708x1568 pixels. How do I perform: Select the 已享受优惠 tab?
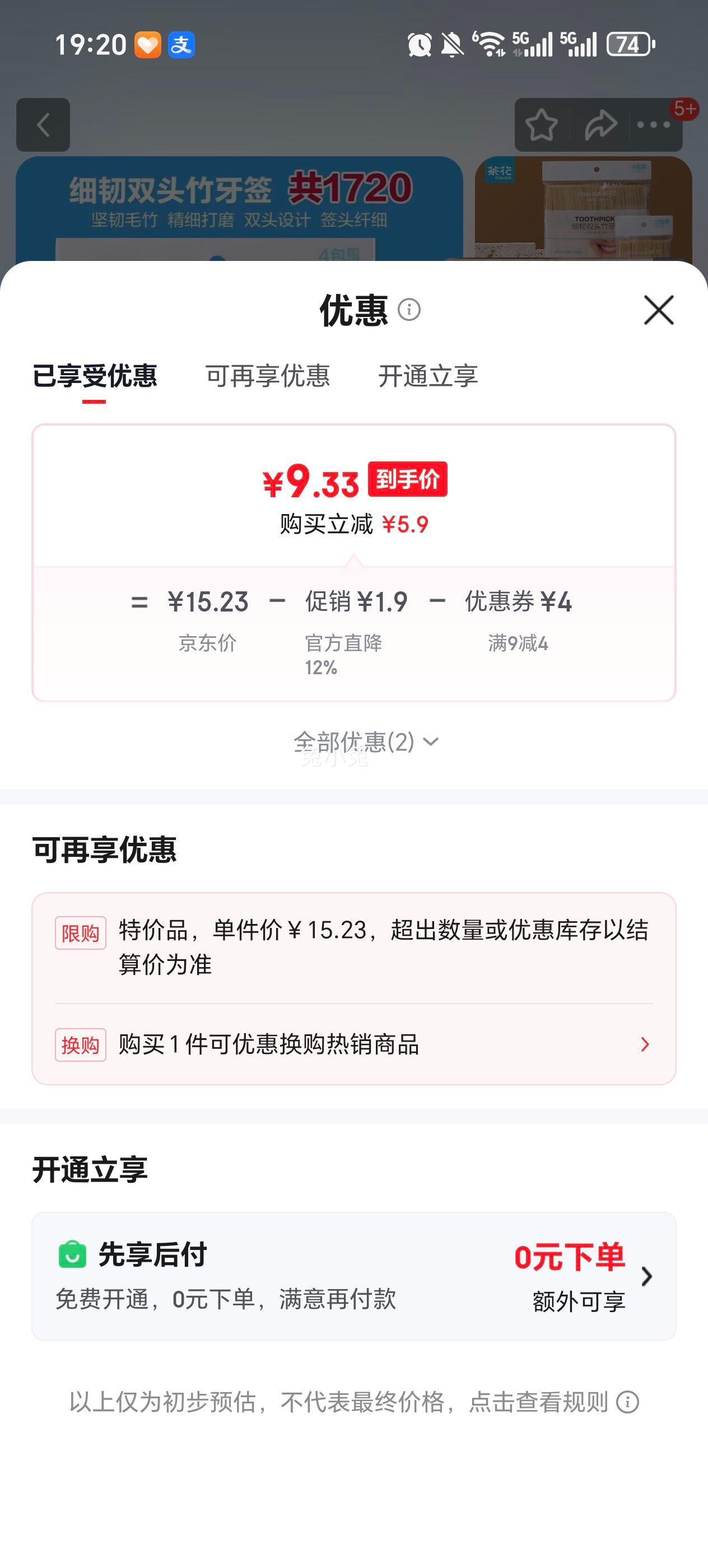coord(95,377)
